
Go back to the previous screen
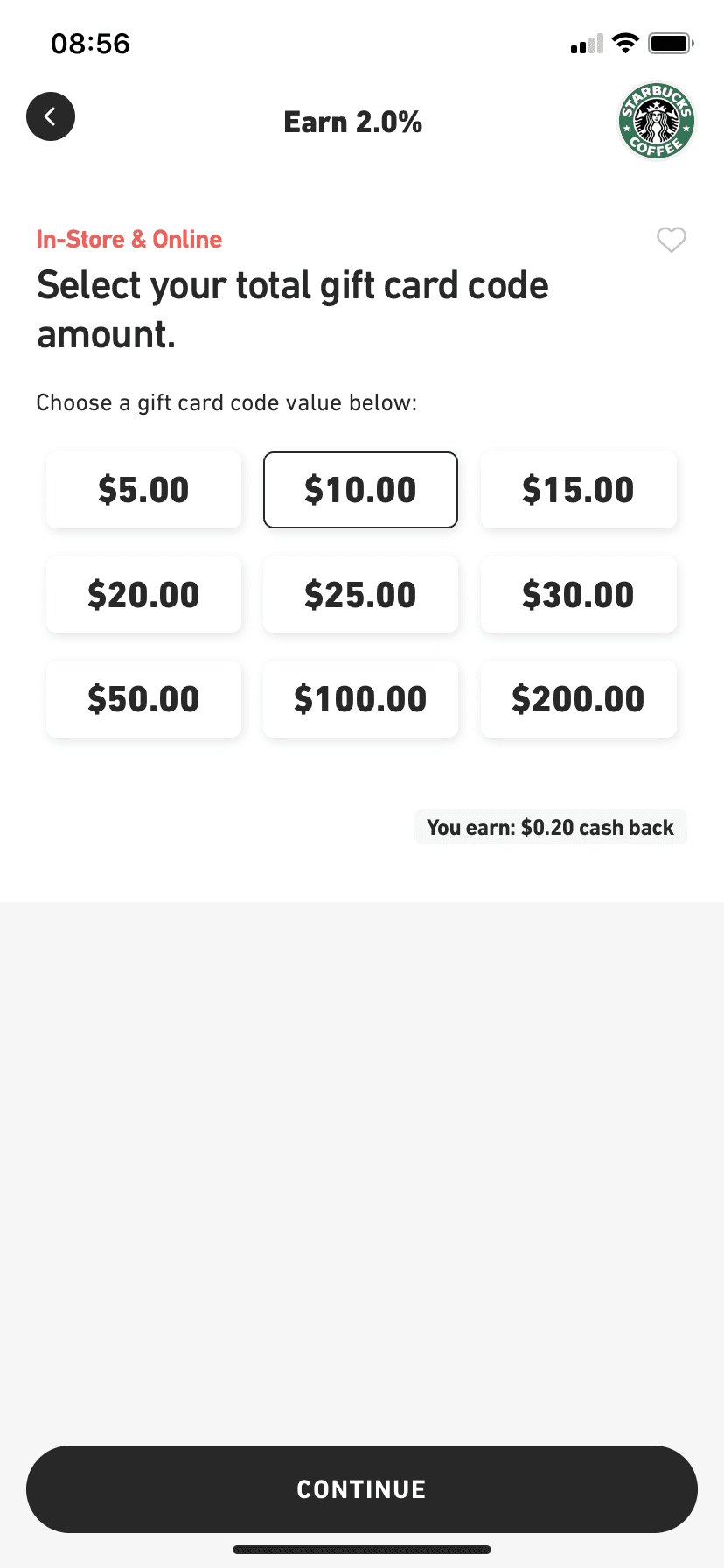[x=51, y=116]
